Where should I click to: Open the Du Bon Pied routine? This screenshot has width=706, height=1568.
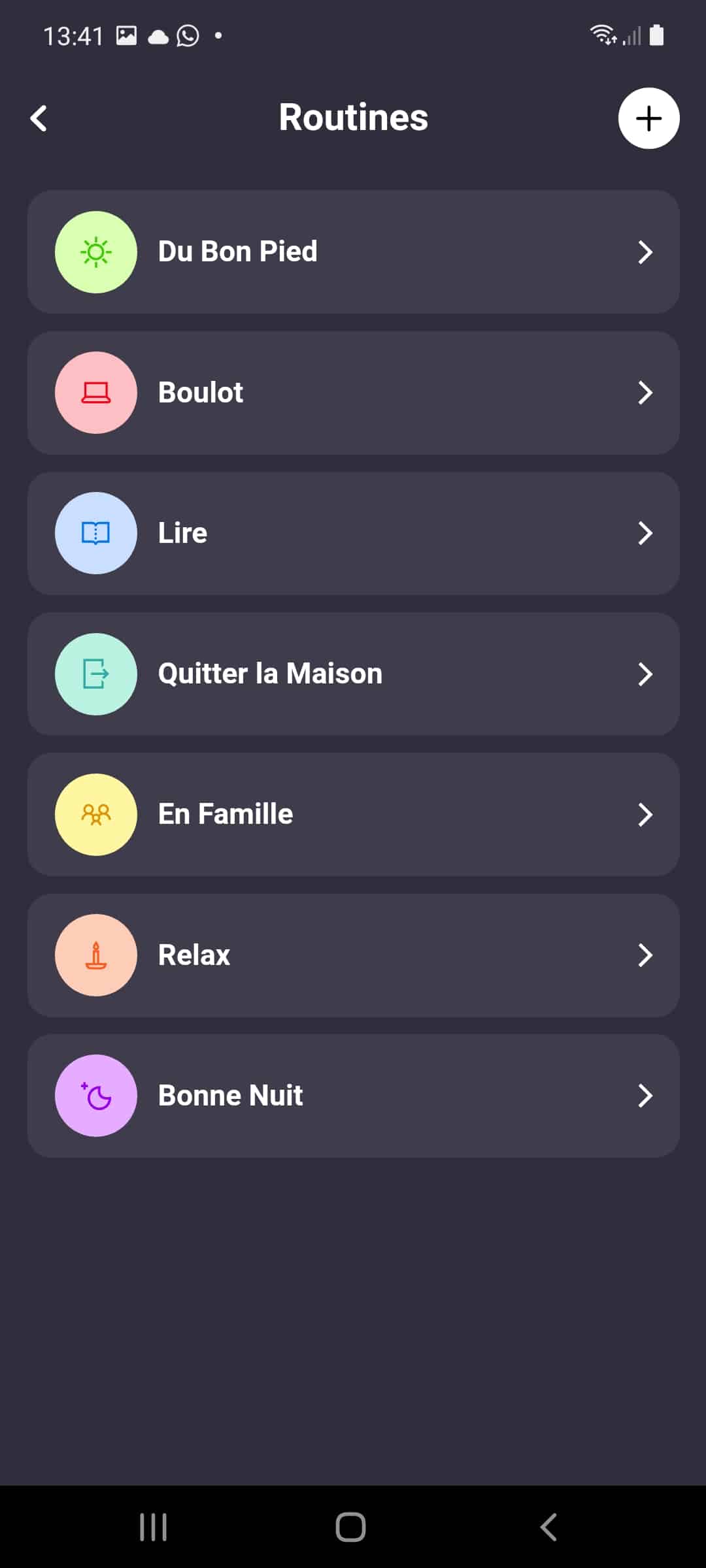coord(353,252)
